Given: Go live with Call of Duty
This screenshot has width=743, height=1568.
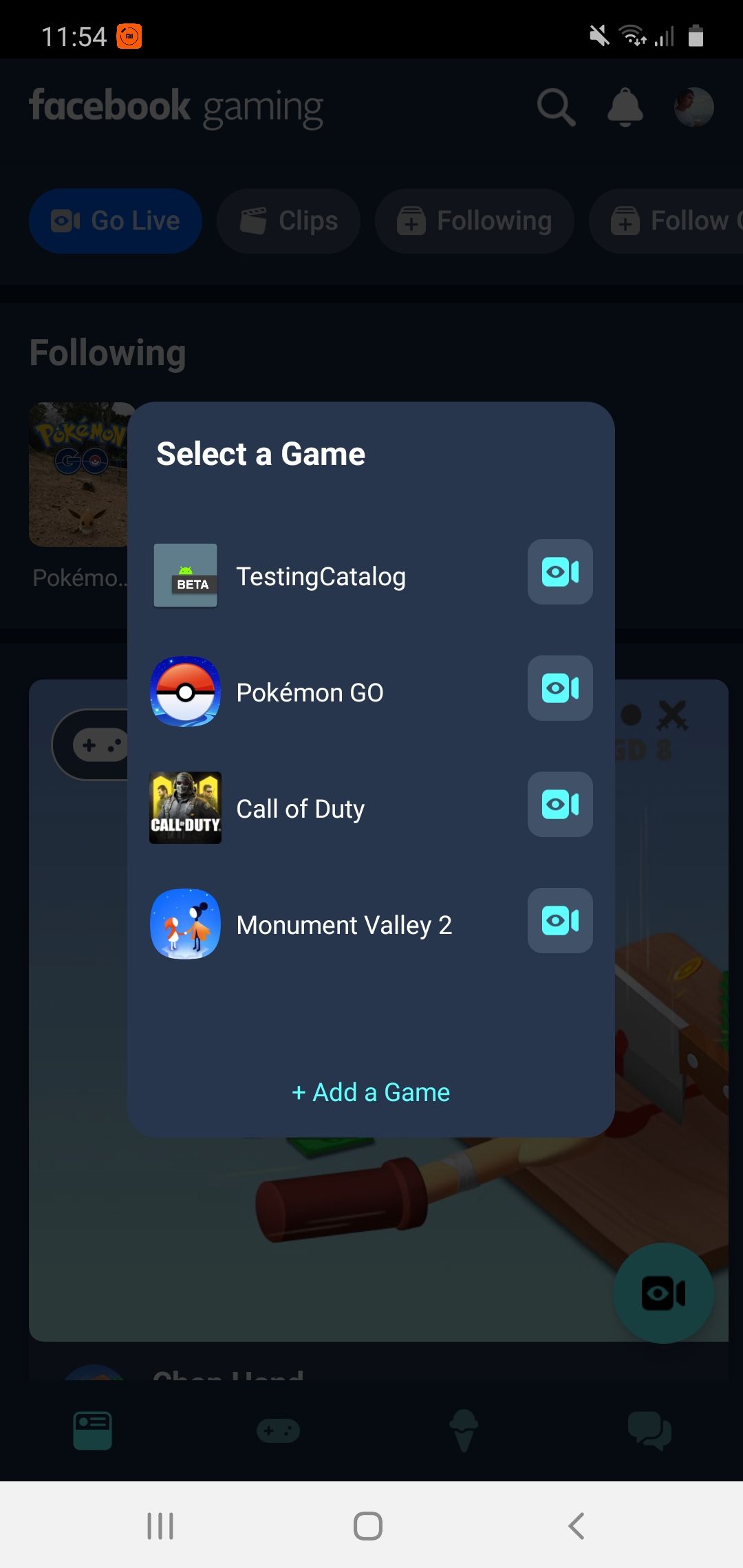Looking at the screenshot, I should (560, 805).
